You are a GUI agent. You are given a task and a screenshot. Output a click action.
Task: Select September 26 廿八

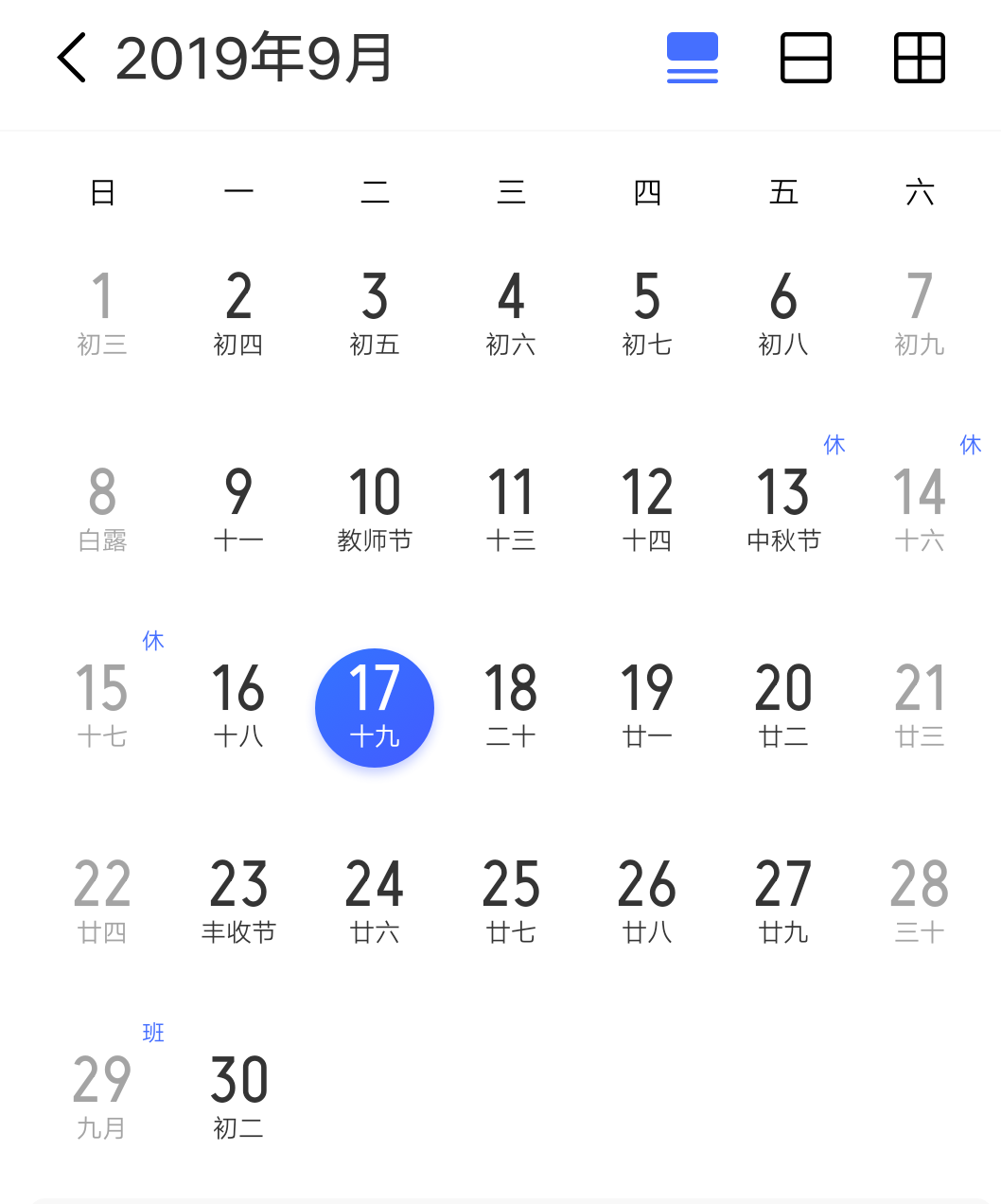(x=647, y=901)
